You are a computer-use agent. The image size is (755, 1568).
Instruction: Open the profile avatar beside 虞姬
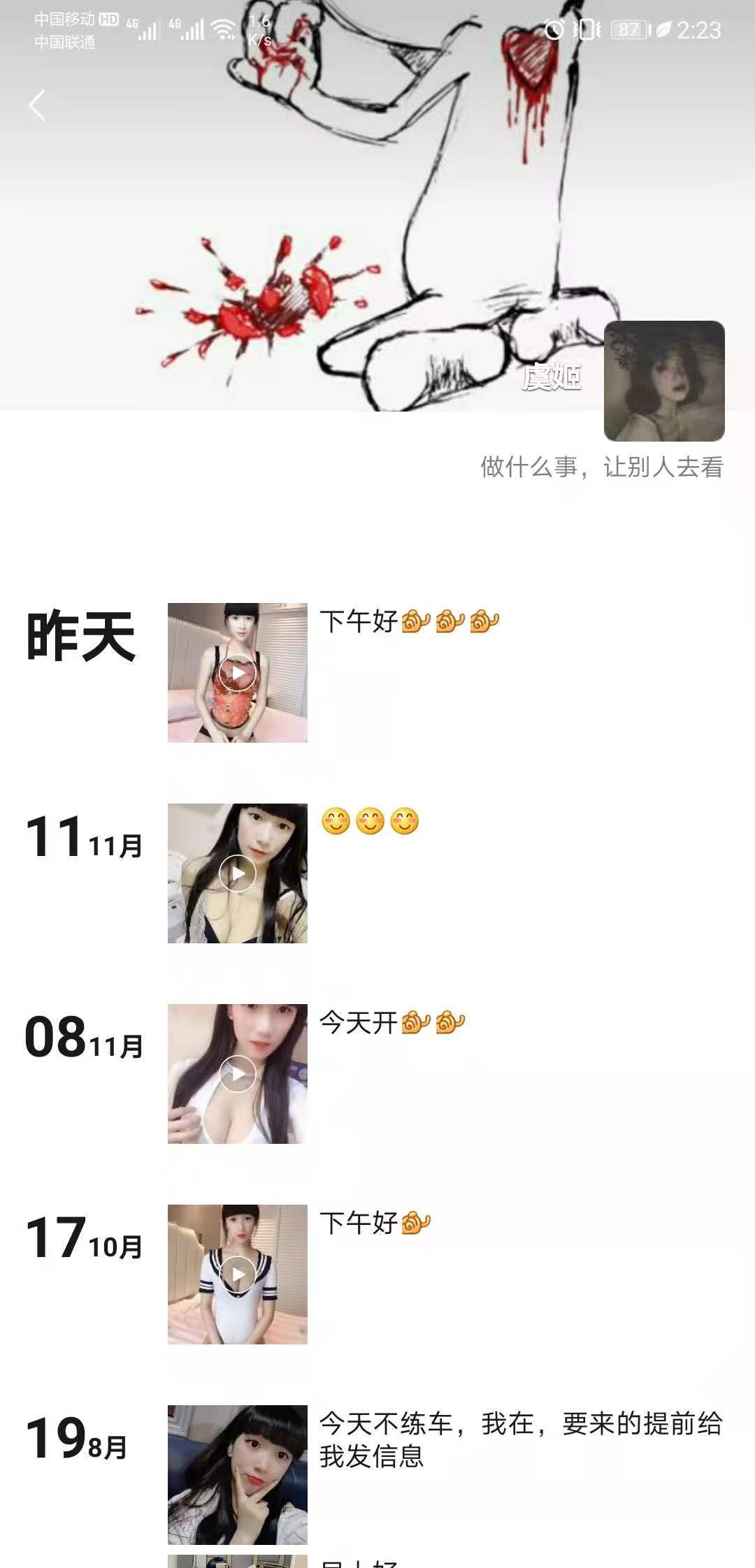coord(663,381)
